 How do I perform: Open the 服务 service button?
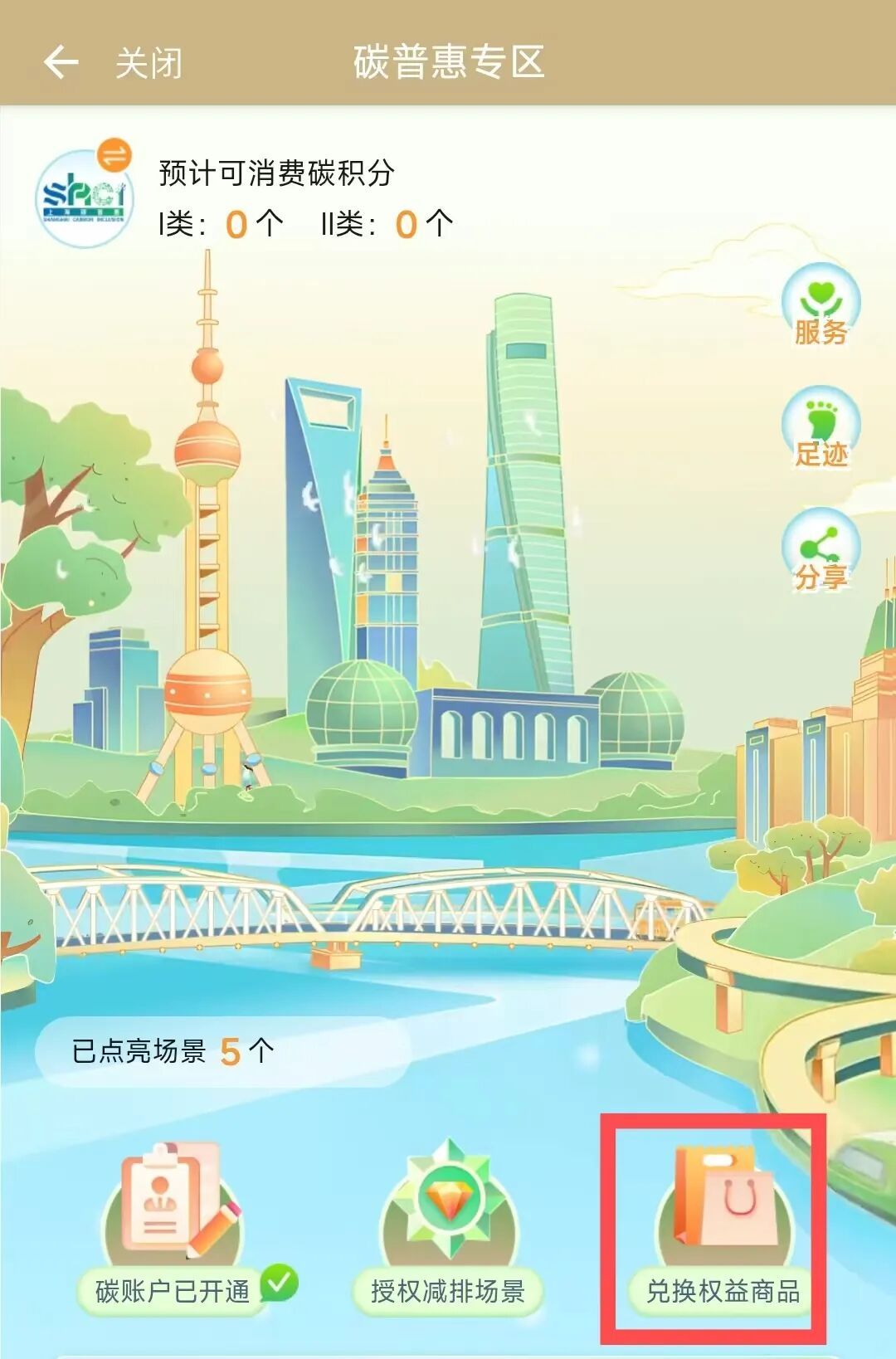[x=821, y=304]
